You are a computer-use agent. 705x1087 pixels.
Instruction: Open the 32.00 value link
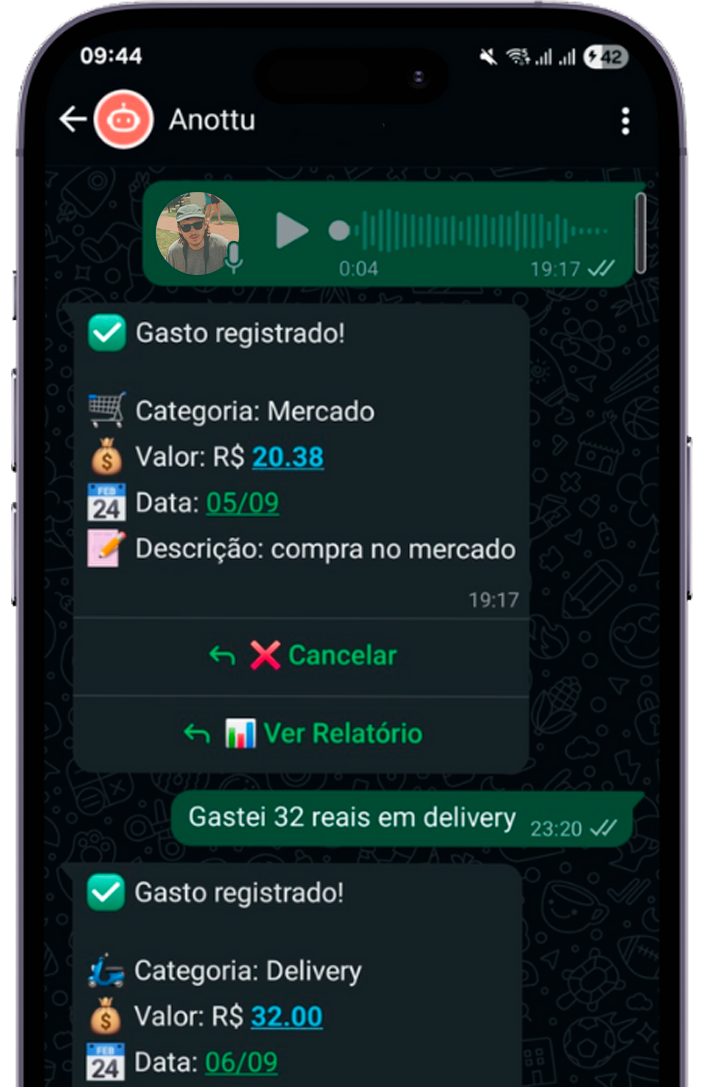click(287, 1017)
